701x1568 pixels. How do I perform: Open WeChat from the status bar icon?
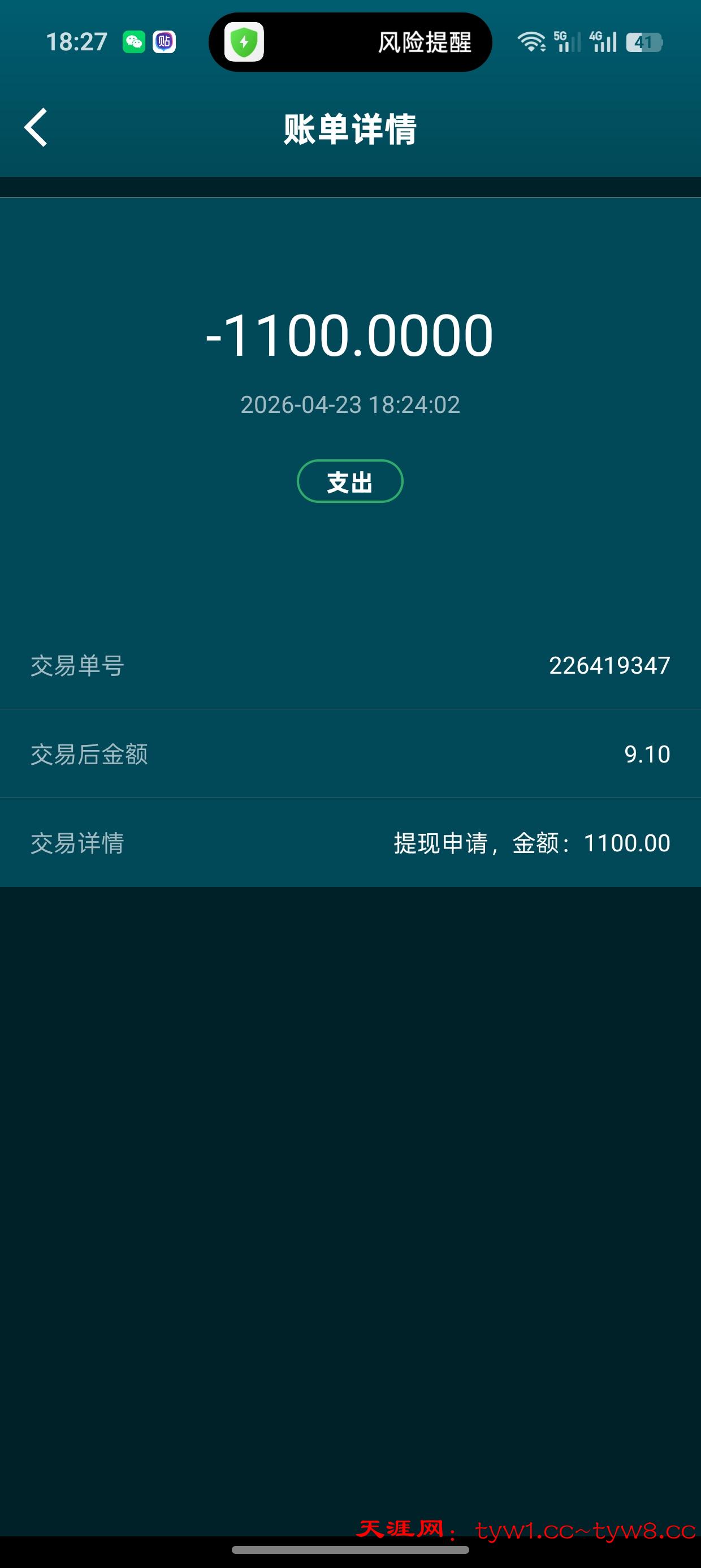tap(135, 41)
